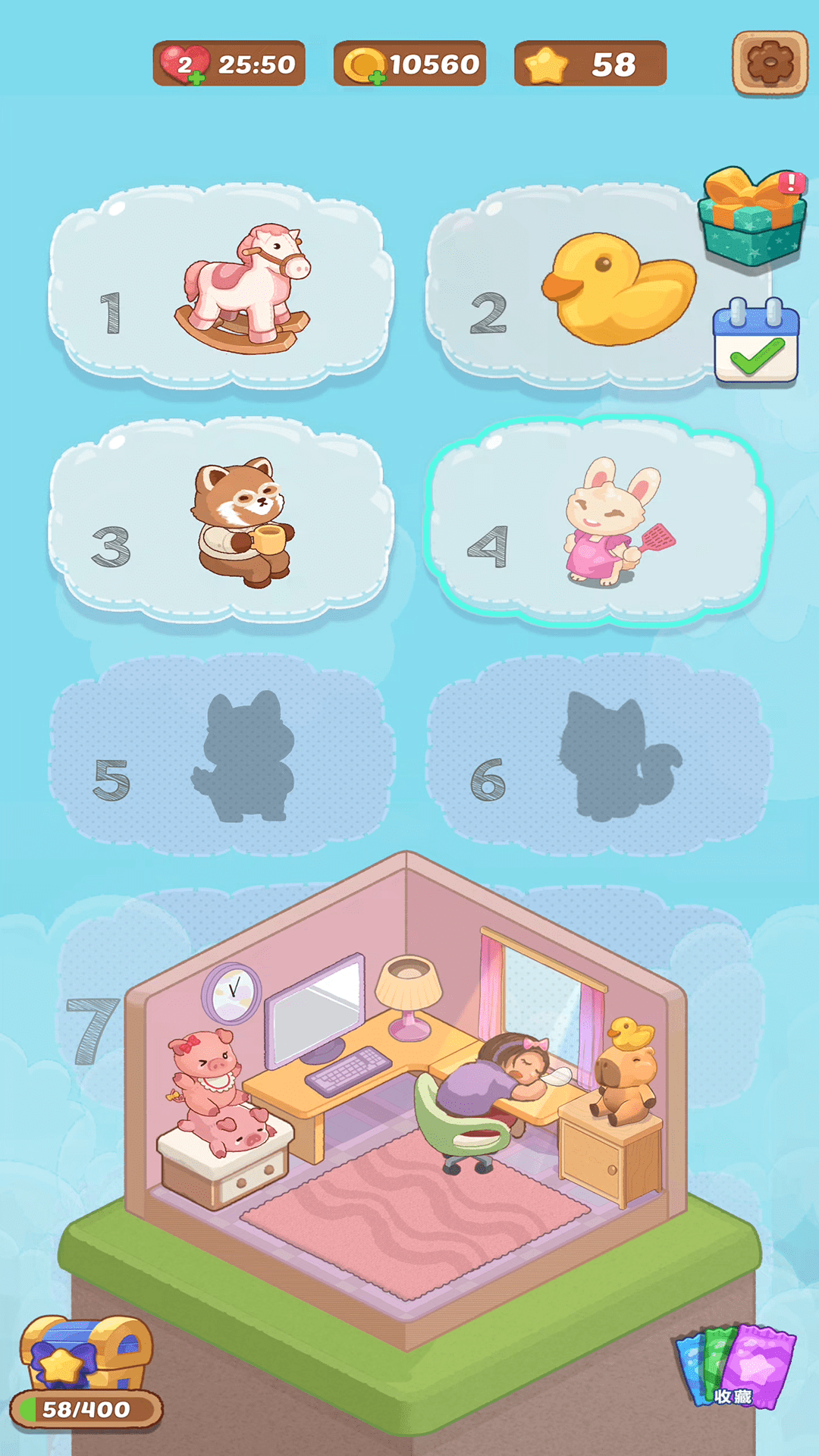The width and height of the screenshot is (819, 1456).
Task: Open the daily check-in calendar
Action: pos(756,340)
